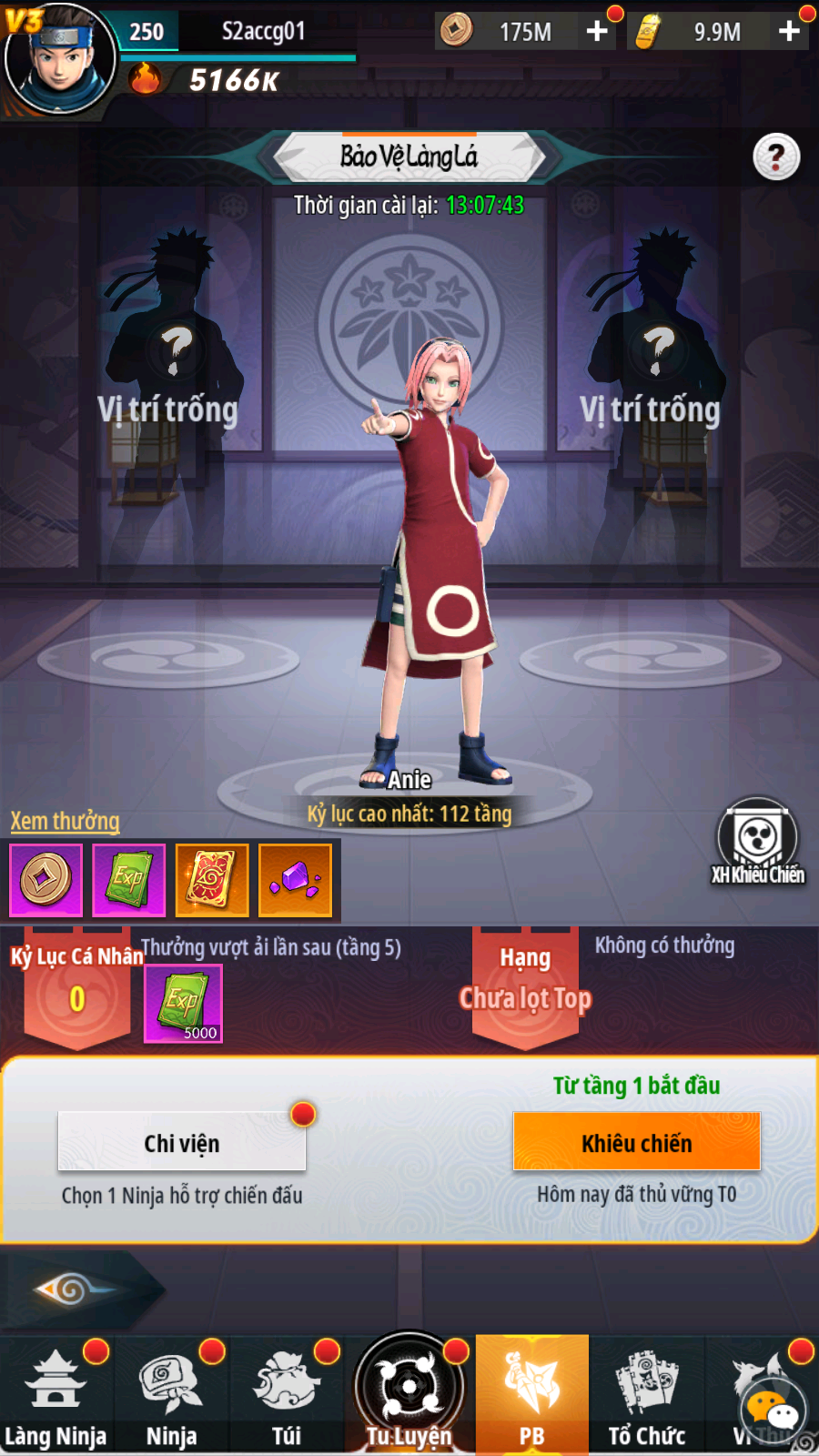View the purple crystal reward item
The height and width of the screenshot is (1456, 819).
tap(295, 880)
